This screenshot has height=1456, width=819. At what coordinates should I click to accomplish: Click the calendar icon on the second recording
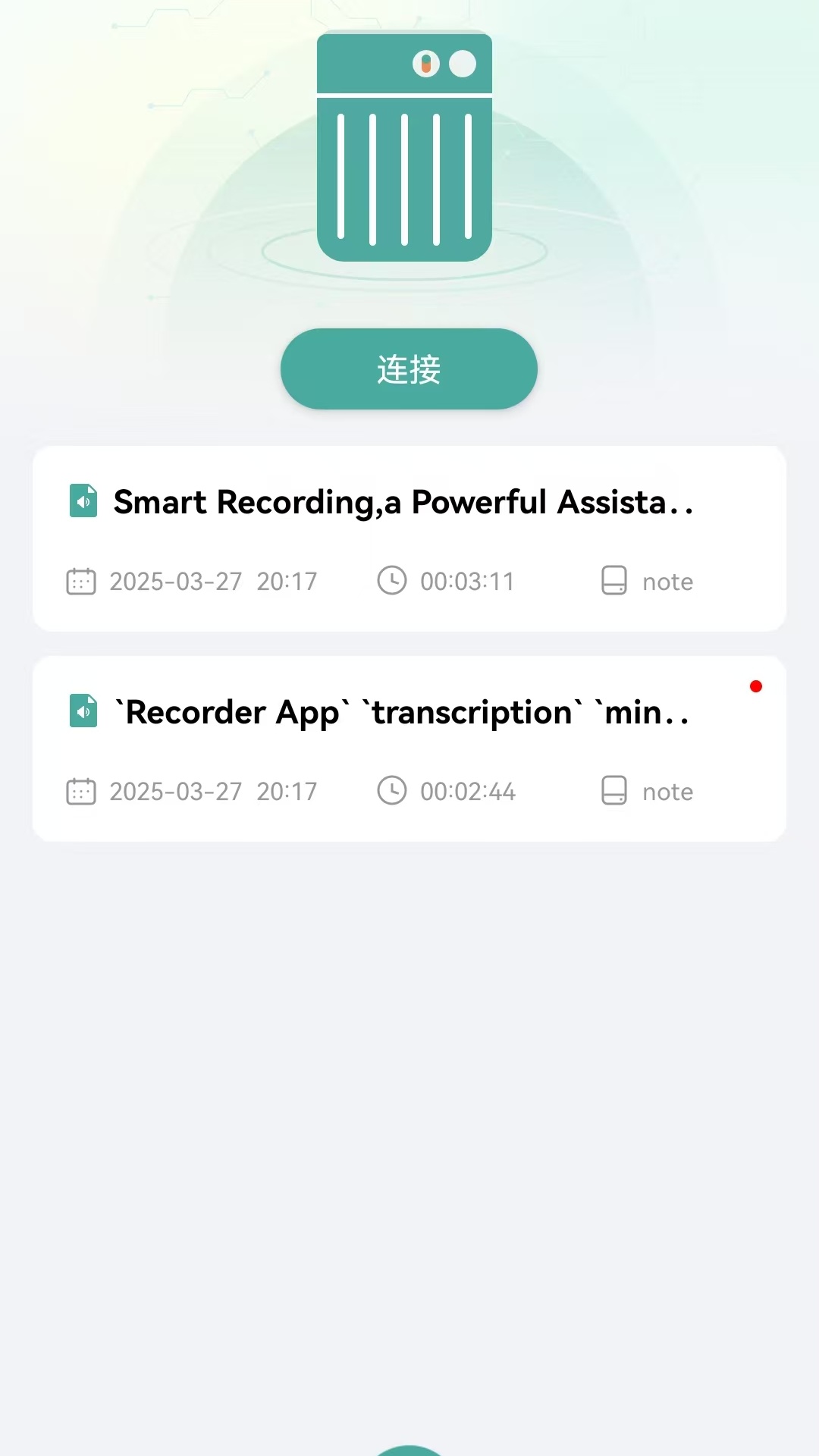click(x=81, y=791)
